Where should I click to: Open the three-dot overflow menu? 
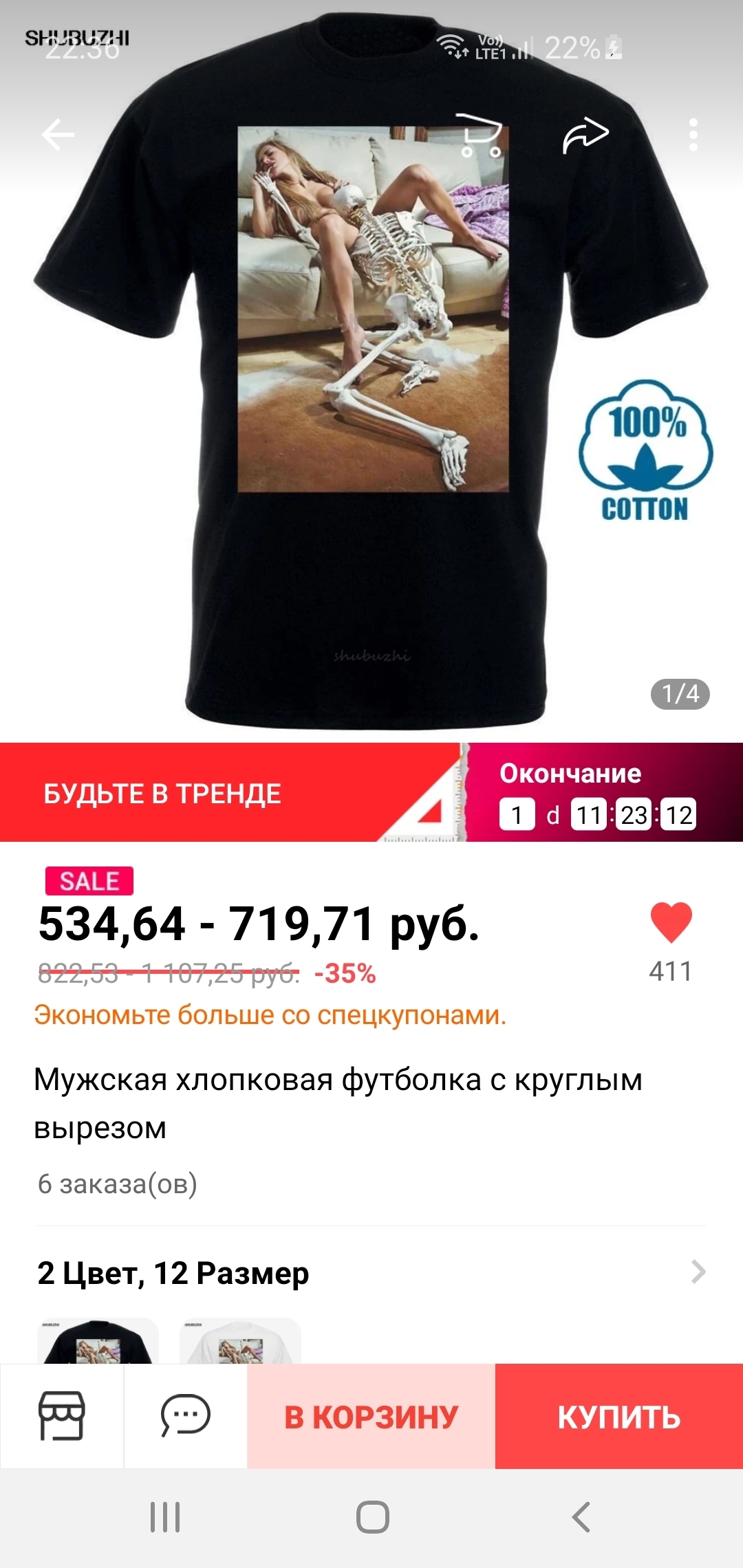(693, 135)
